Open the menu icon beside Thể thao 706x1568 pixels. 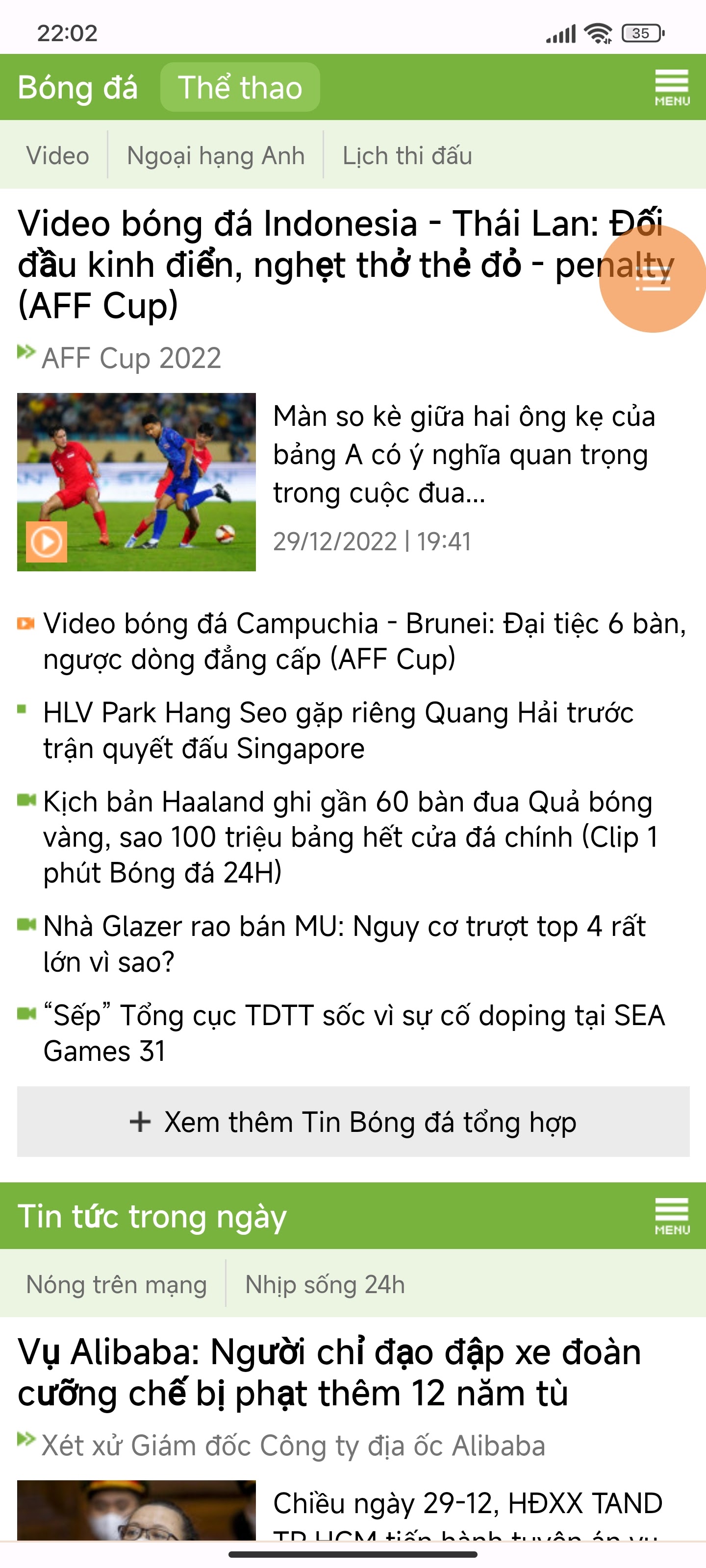pos(672,88)
